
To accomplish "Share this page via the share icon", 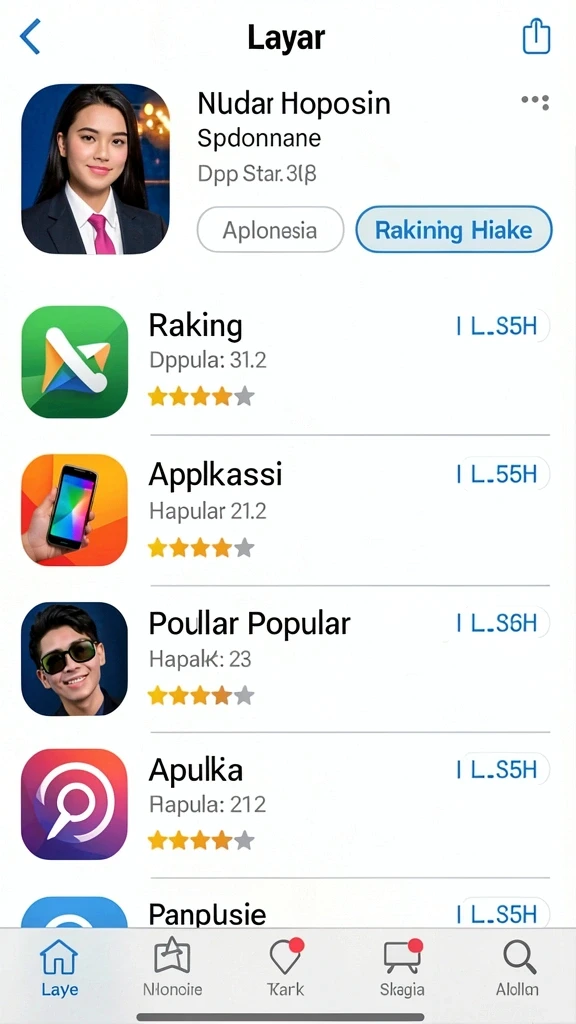I will tap(536, 37).
